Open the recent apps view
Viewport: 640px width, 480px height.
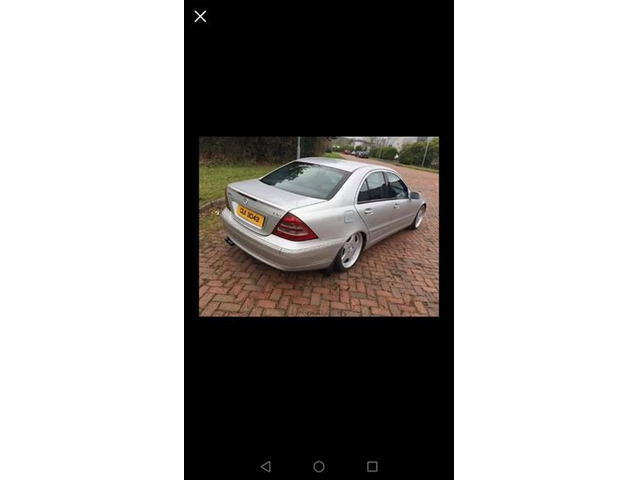tap(372, 466)
